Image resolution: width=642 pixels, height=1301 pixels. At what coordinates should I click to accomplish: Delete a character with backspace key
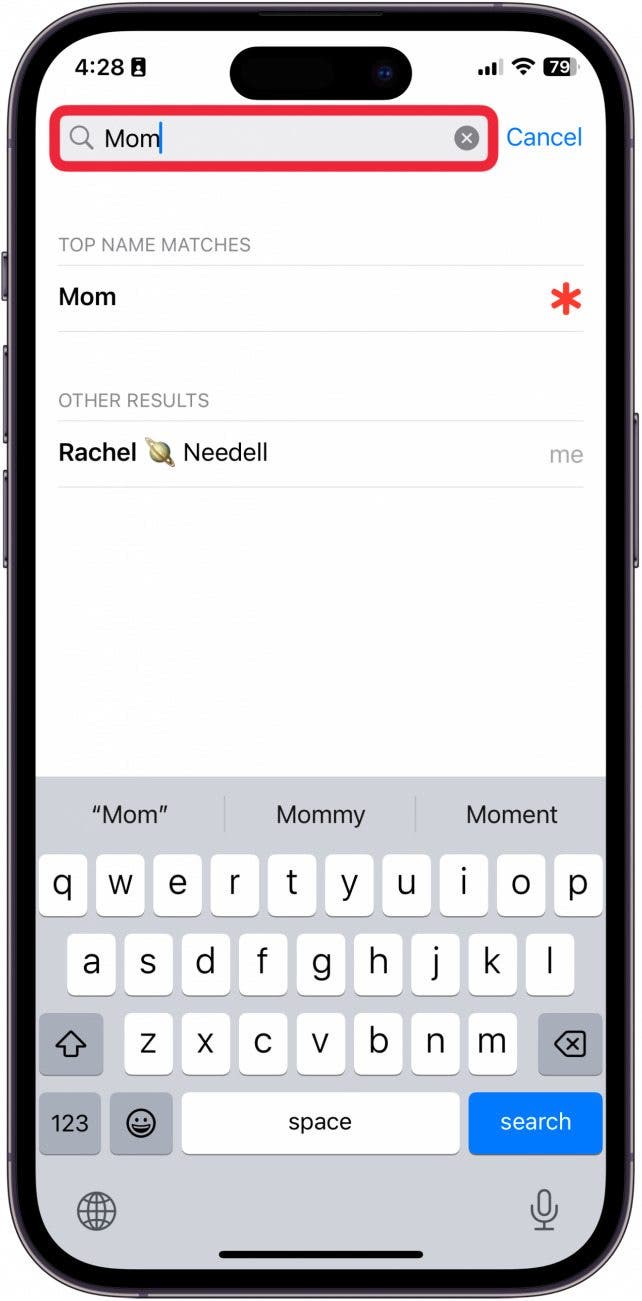[569, 1044]
